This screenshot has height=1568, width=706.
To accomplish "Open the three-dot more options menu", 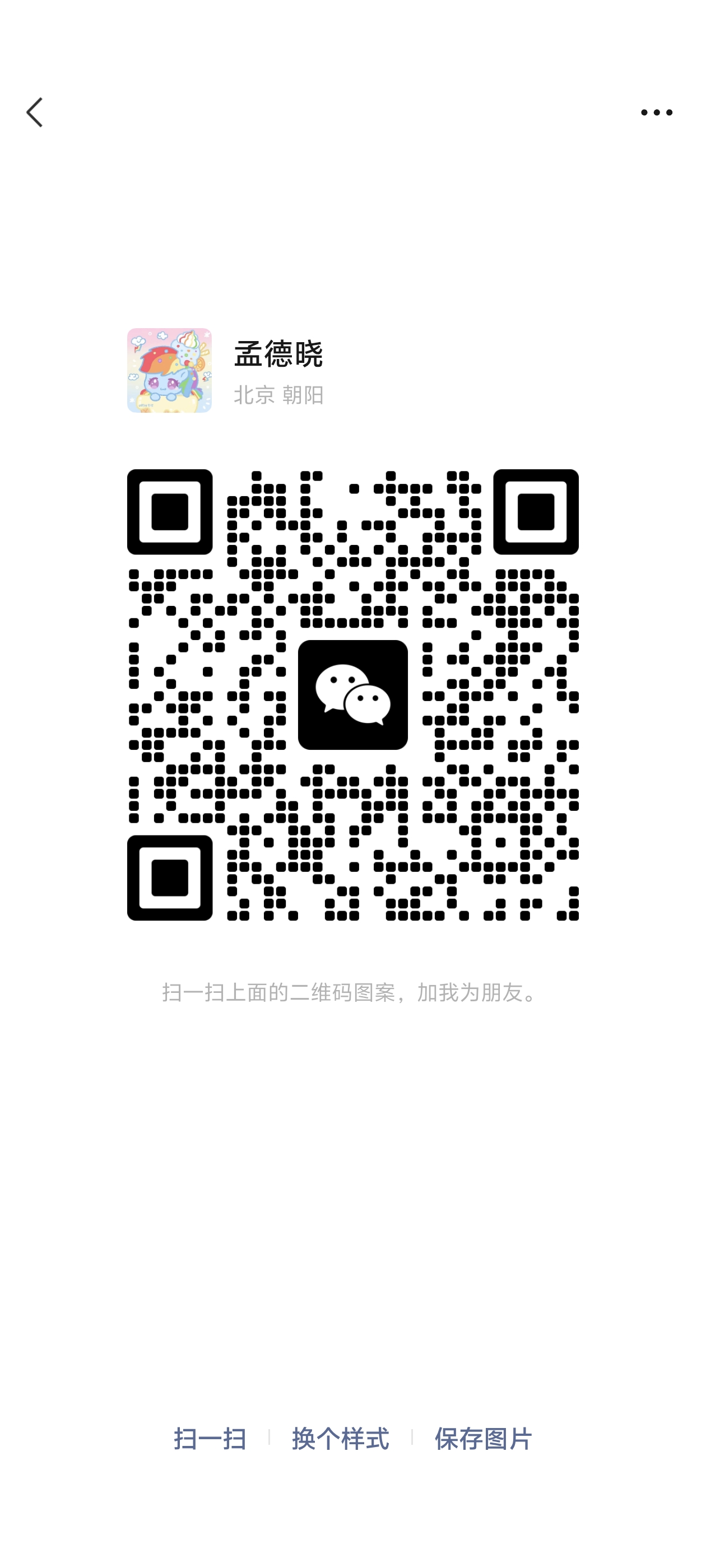I will [656, 113].
